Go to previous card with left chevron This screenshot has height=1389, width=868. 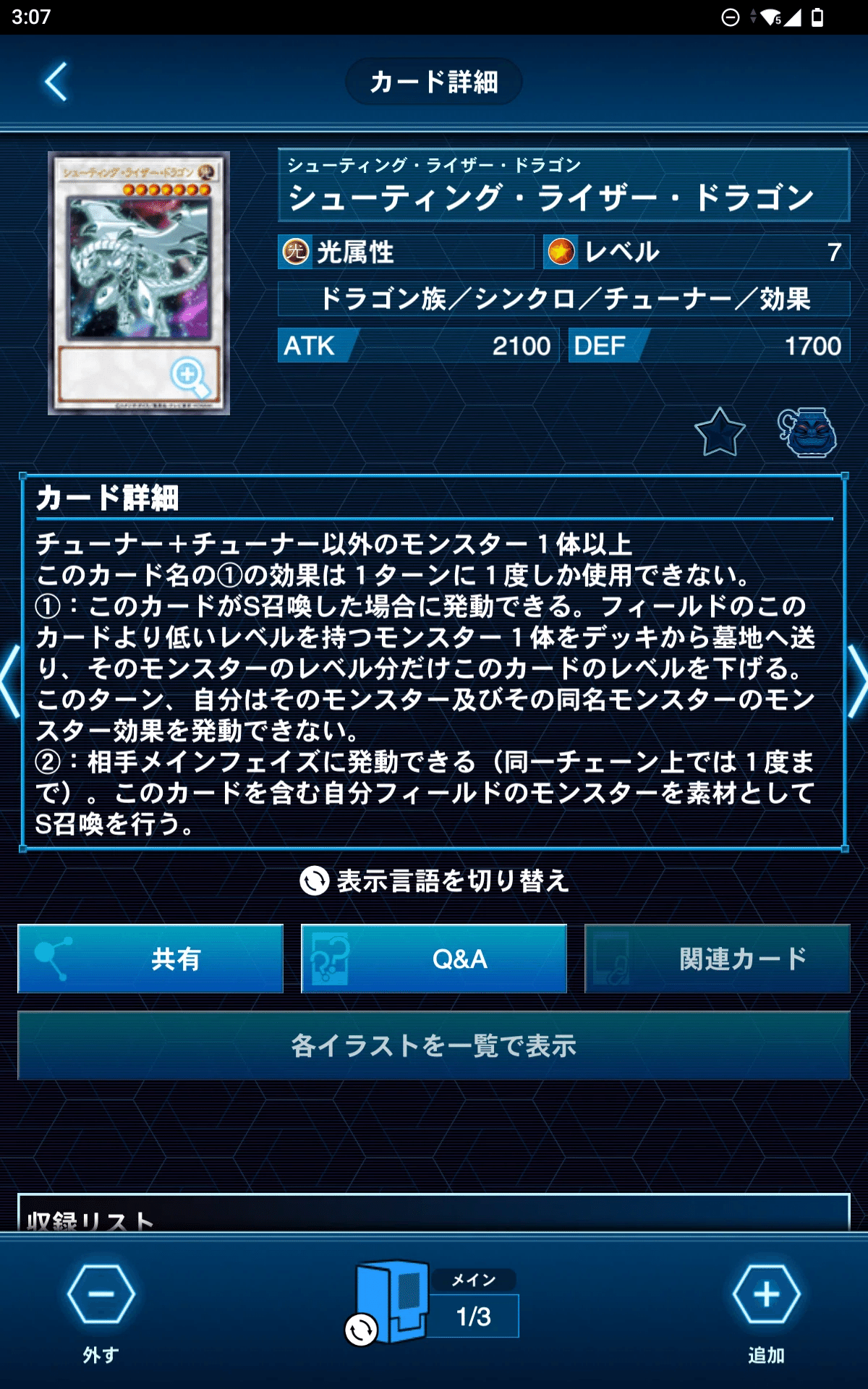click(10, 680)
